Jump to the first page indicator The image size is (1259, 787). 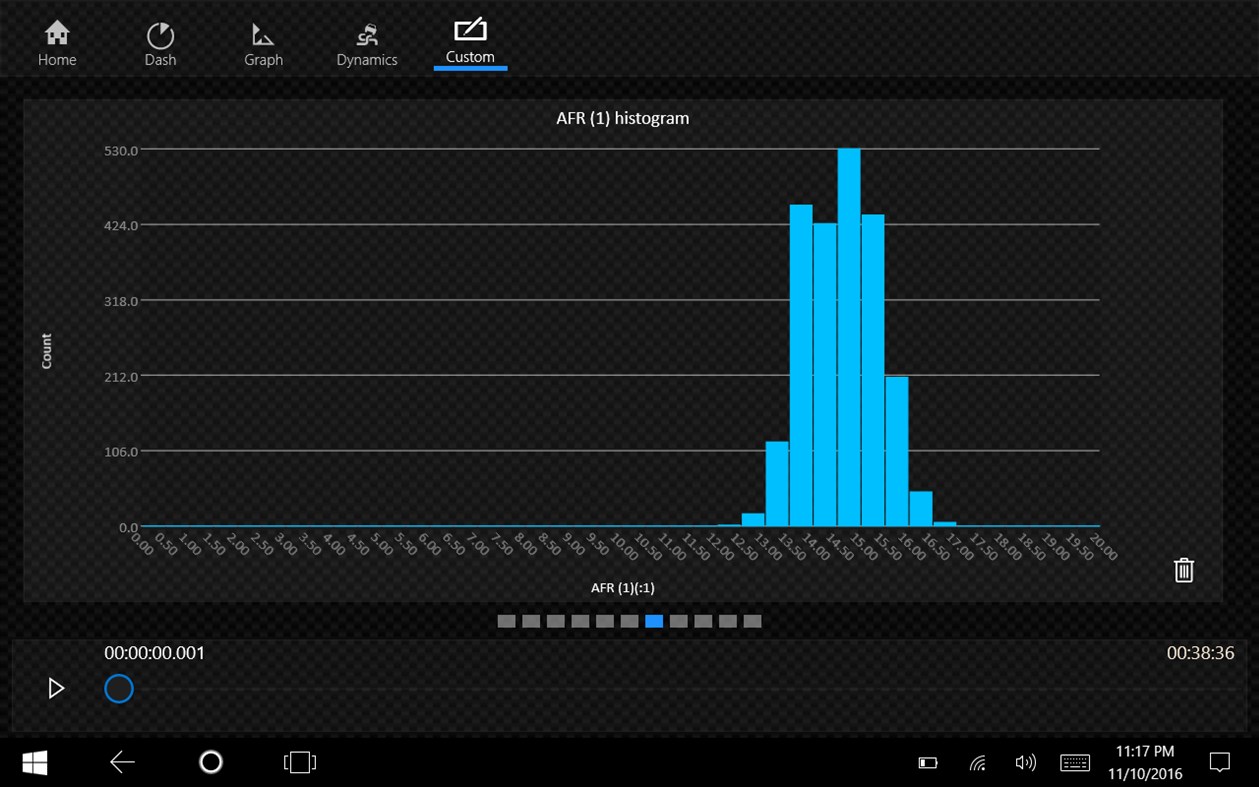pos(506,621)
